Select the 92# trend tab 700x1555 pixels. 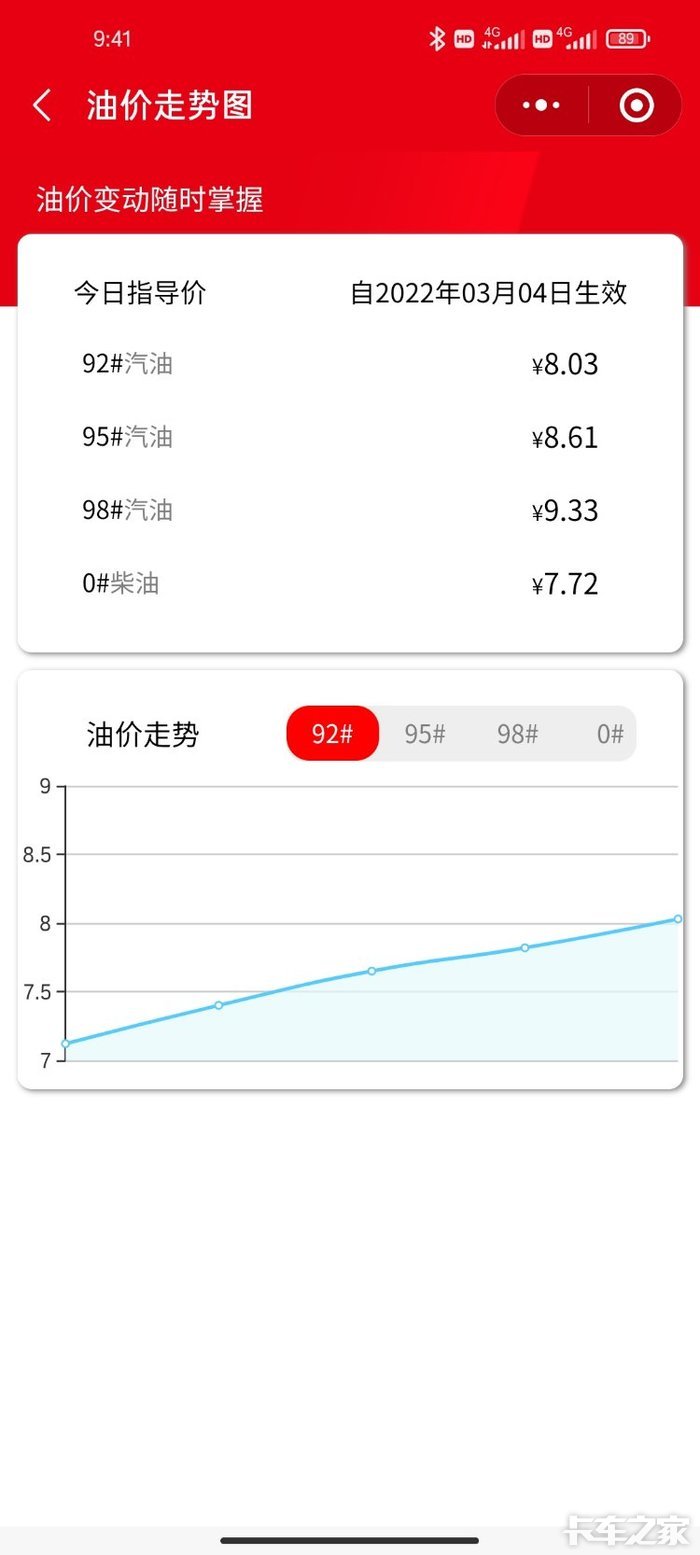pos(332,734)
